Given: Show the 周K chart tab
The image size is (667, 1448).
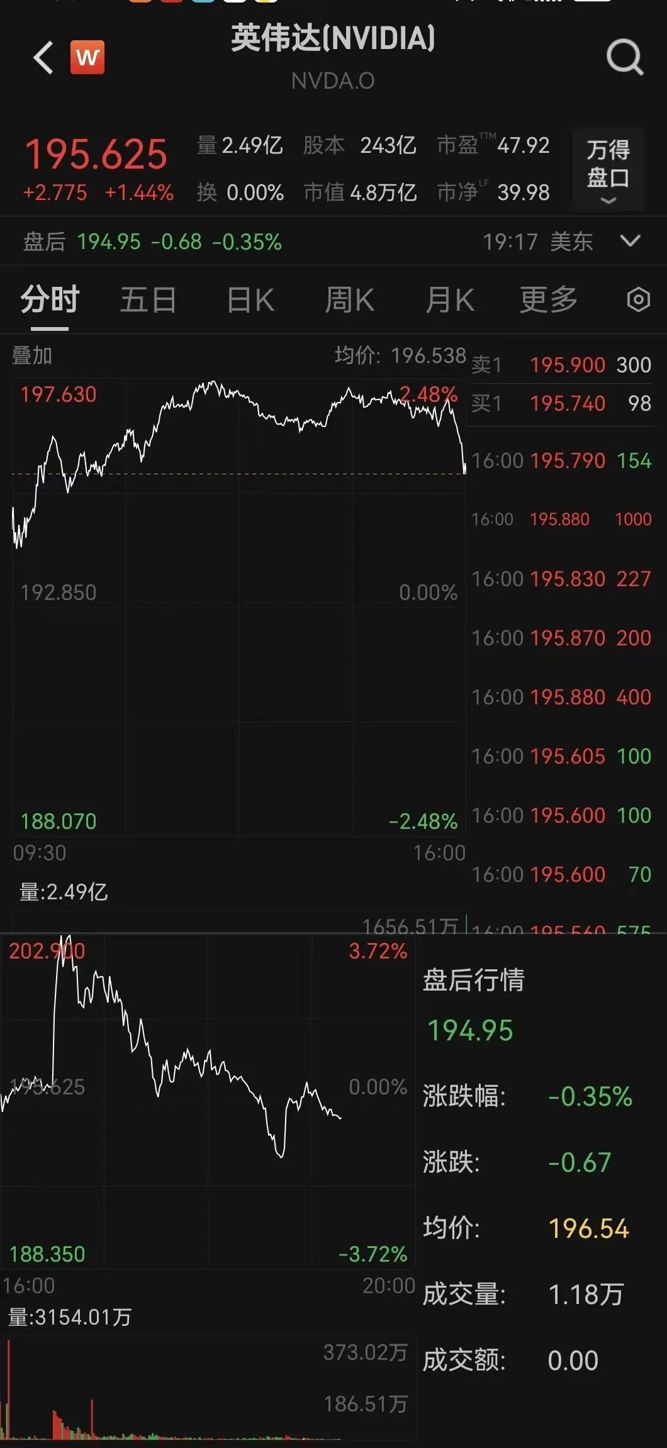Looking at the screenshot, I should pyautogui.click(x=349, y=299).
